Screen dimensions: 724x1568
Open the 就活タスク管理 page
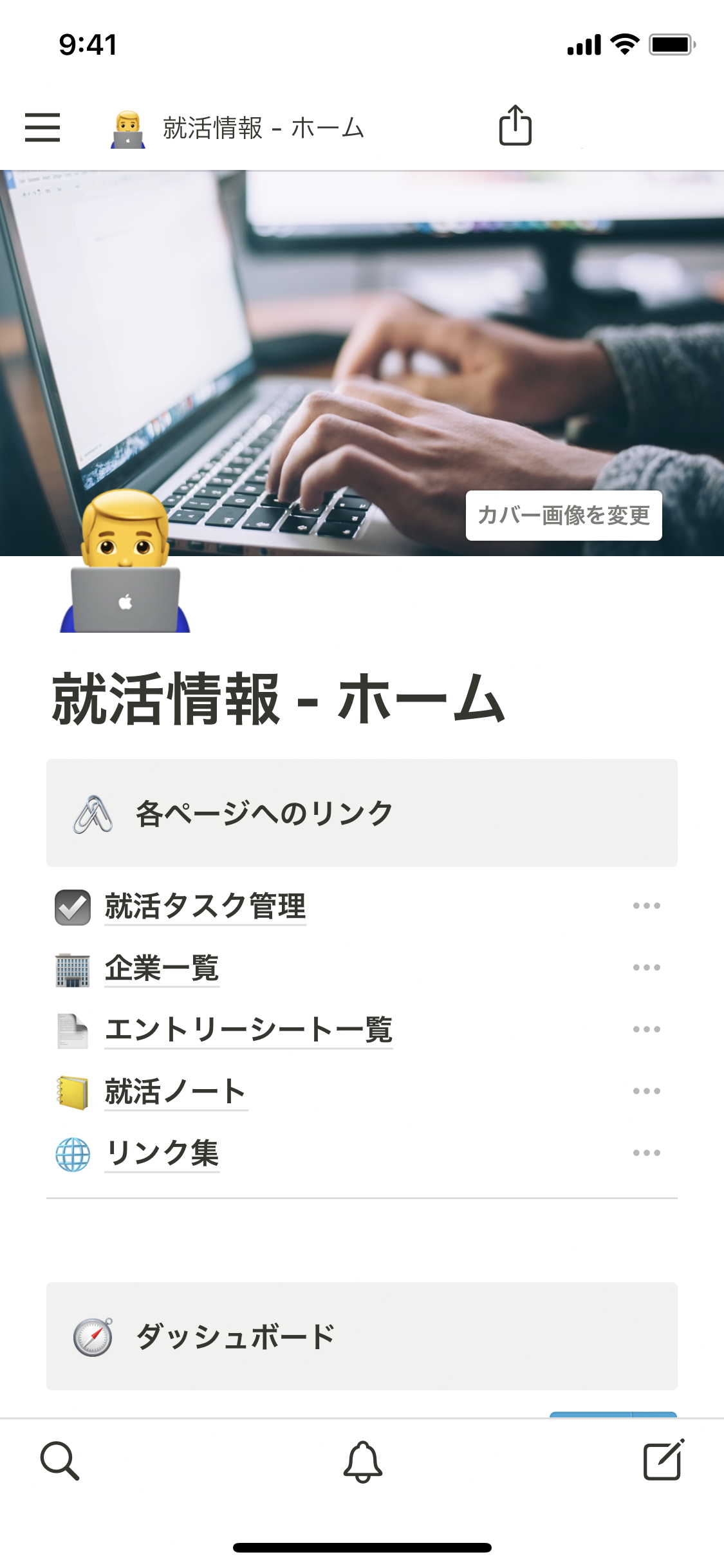pyautogui.click(x=205, y=906)
